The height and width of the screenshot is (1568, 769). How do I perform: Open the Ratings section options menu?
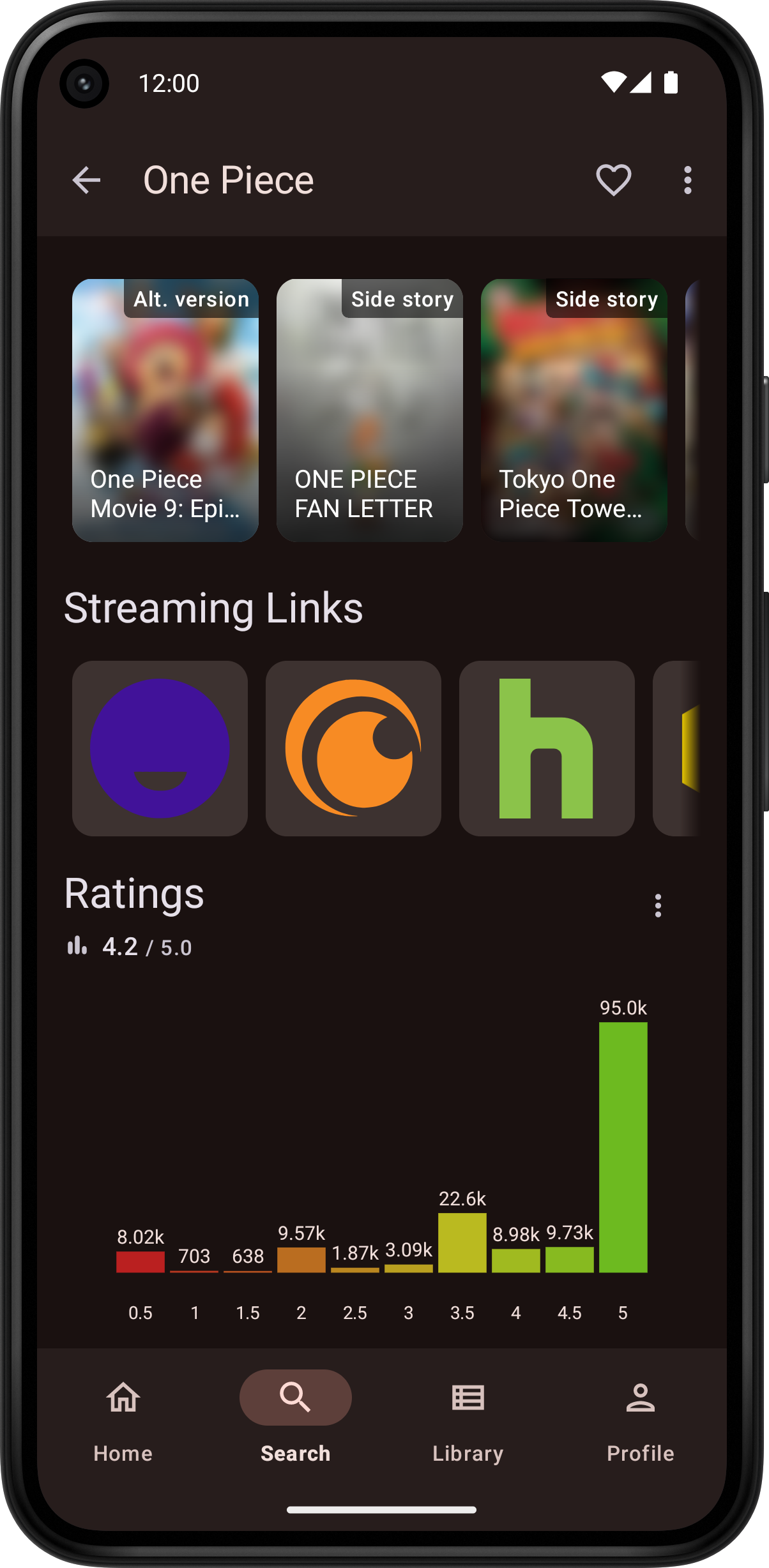click(x=658, y=905)
